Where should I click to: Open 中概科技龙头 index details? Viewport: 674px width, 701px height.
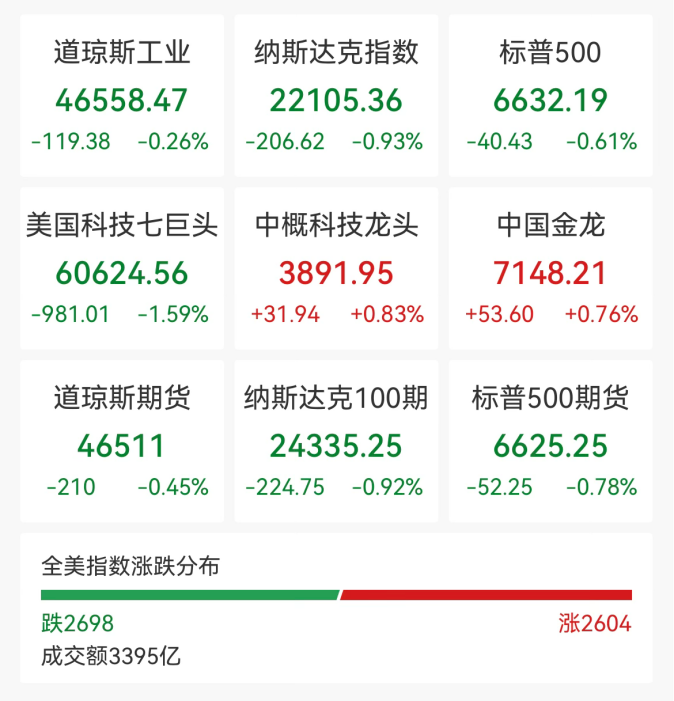336,269
